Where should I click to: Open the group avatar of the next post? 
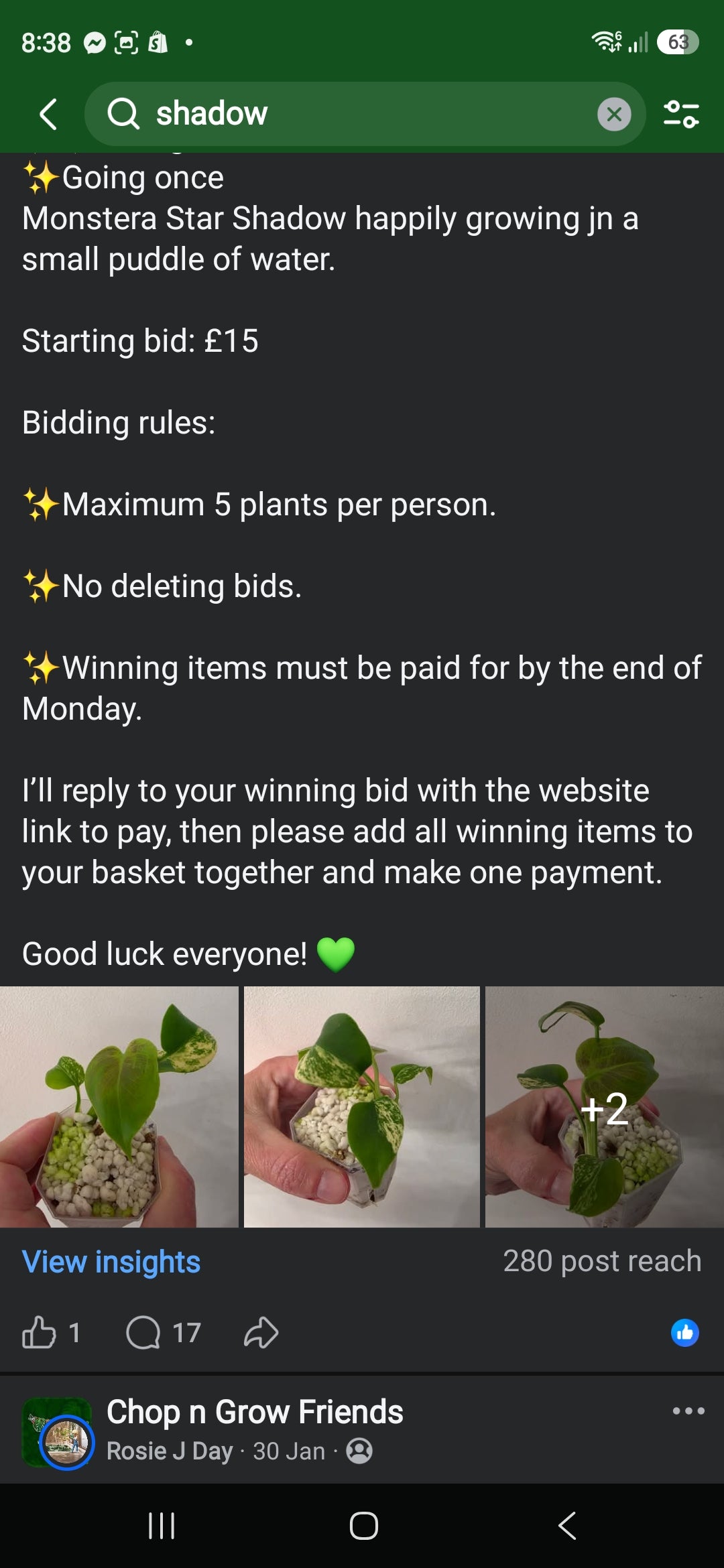coord(58,1433)
